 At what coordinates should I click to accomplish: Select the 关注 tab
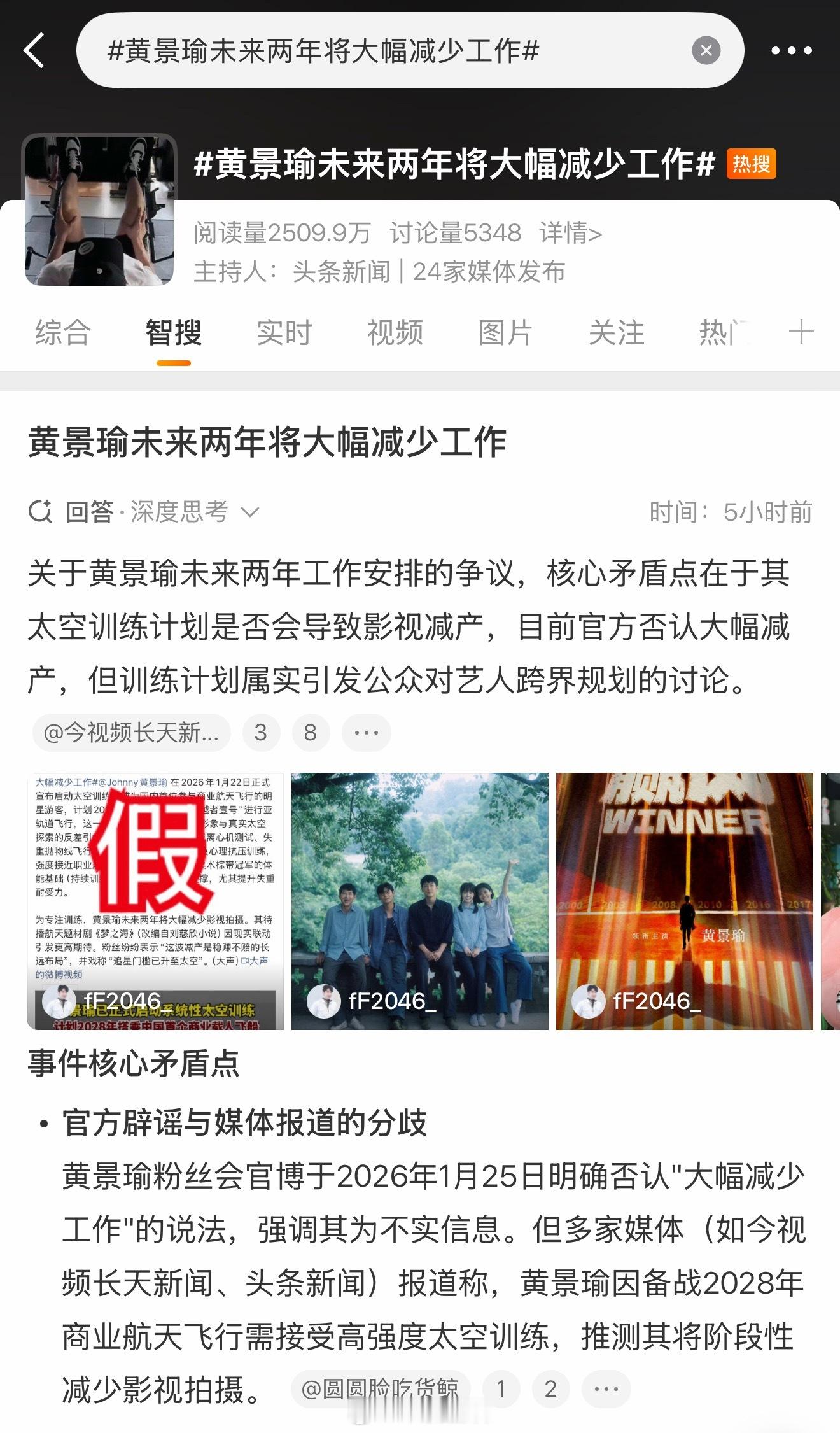pyautogui.click(x=615, y=332)
